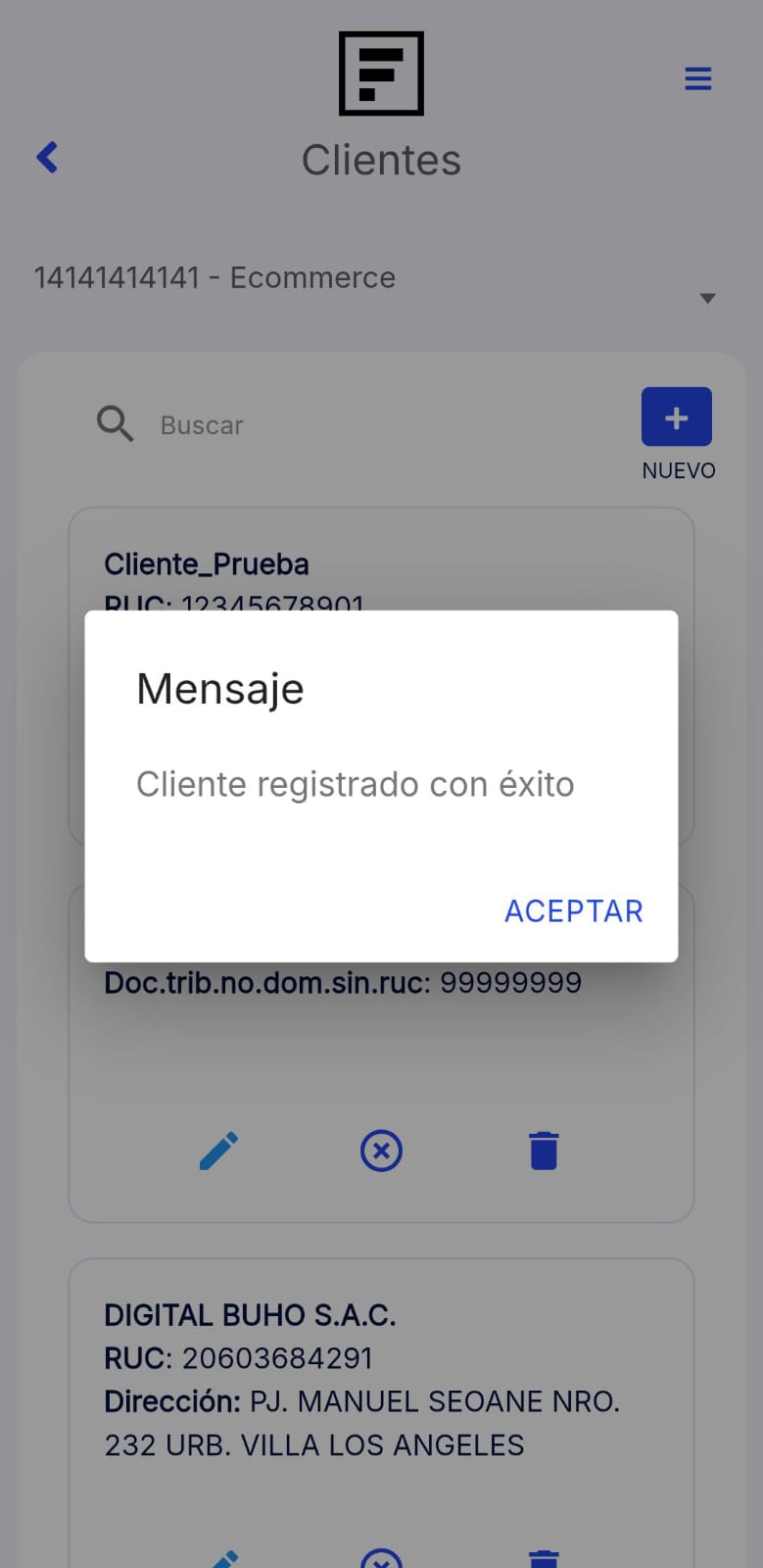The image size is (763, 1568).
Task: Click the pencil icon to edit the client
Action: 218,1151
